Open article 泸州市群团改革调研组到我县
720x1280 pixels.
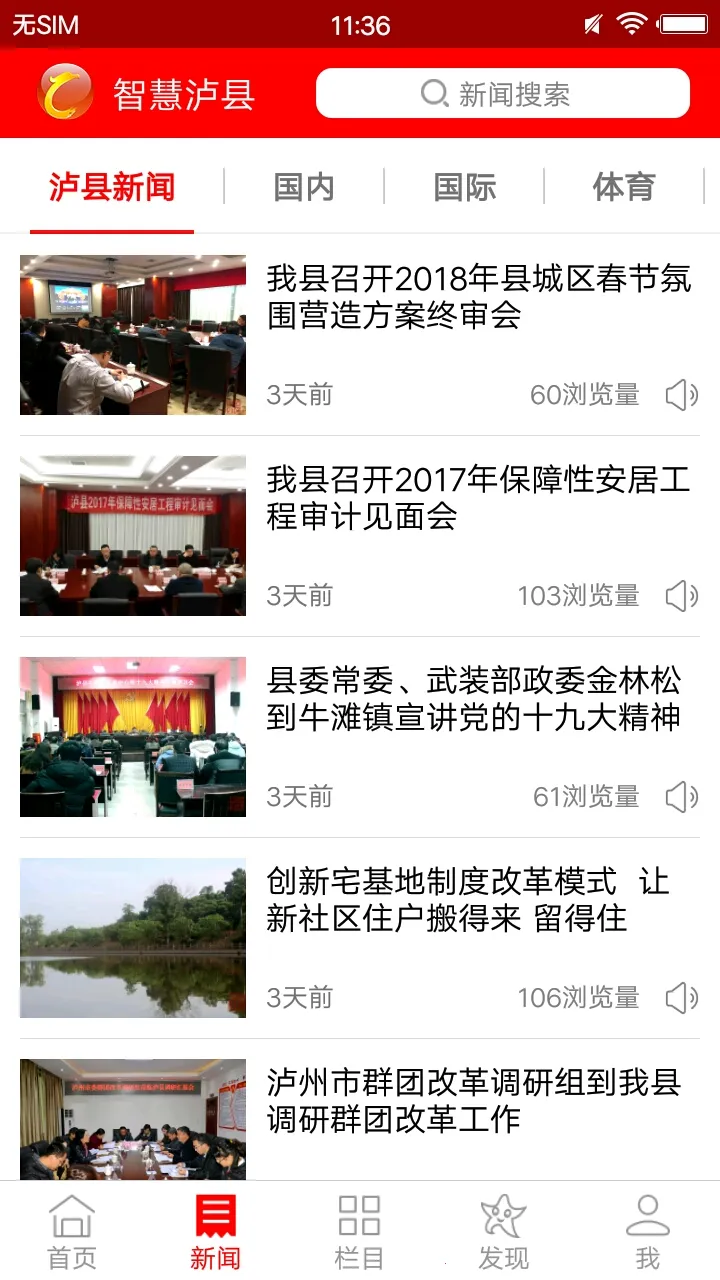473,1101
